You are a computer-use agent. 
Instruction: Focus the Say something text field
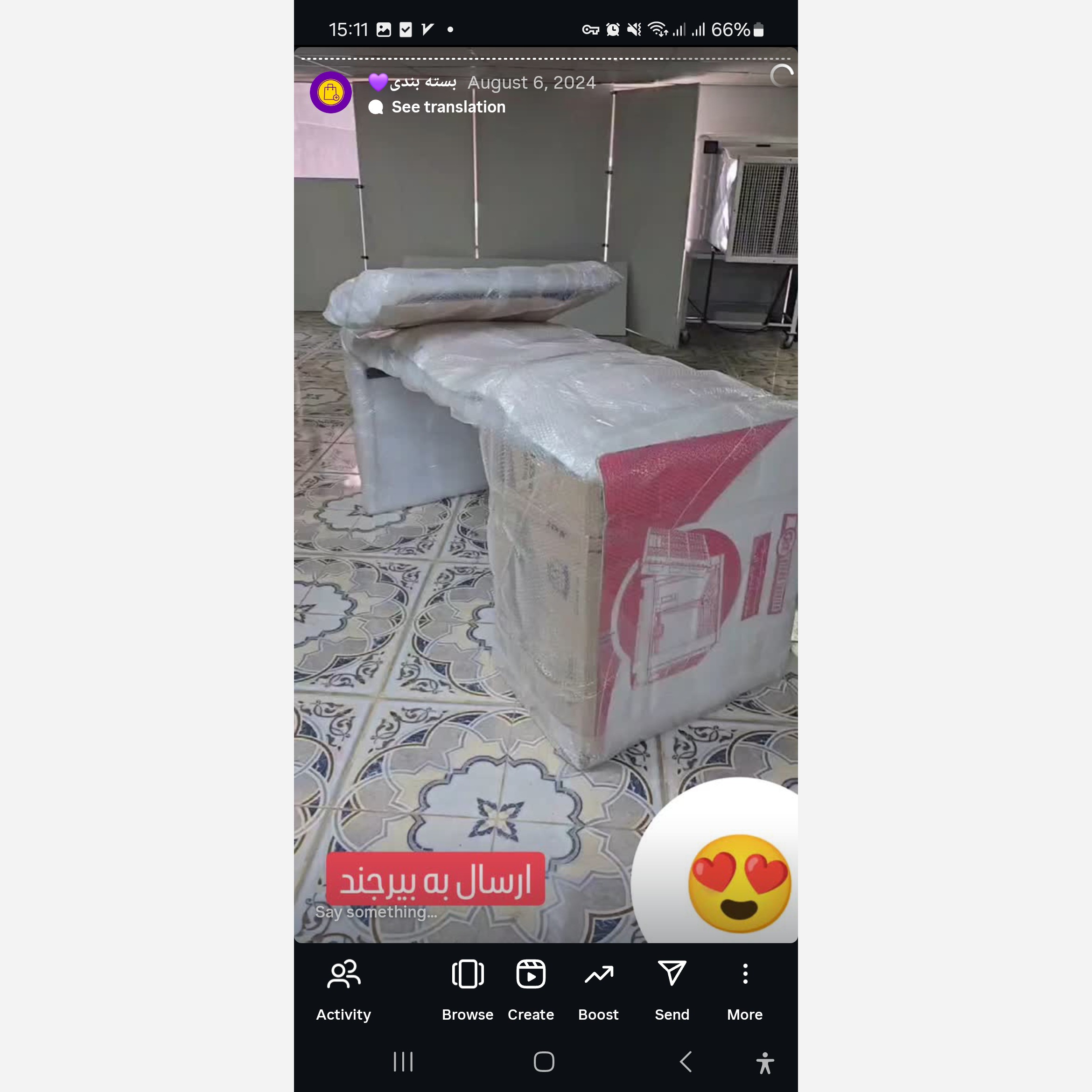(396, 912)
